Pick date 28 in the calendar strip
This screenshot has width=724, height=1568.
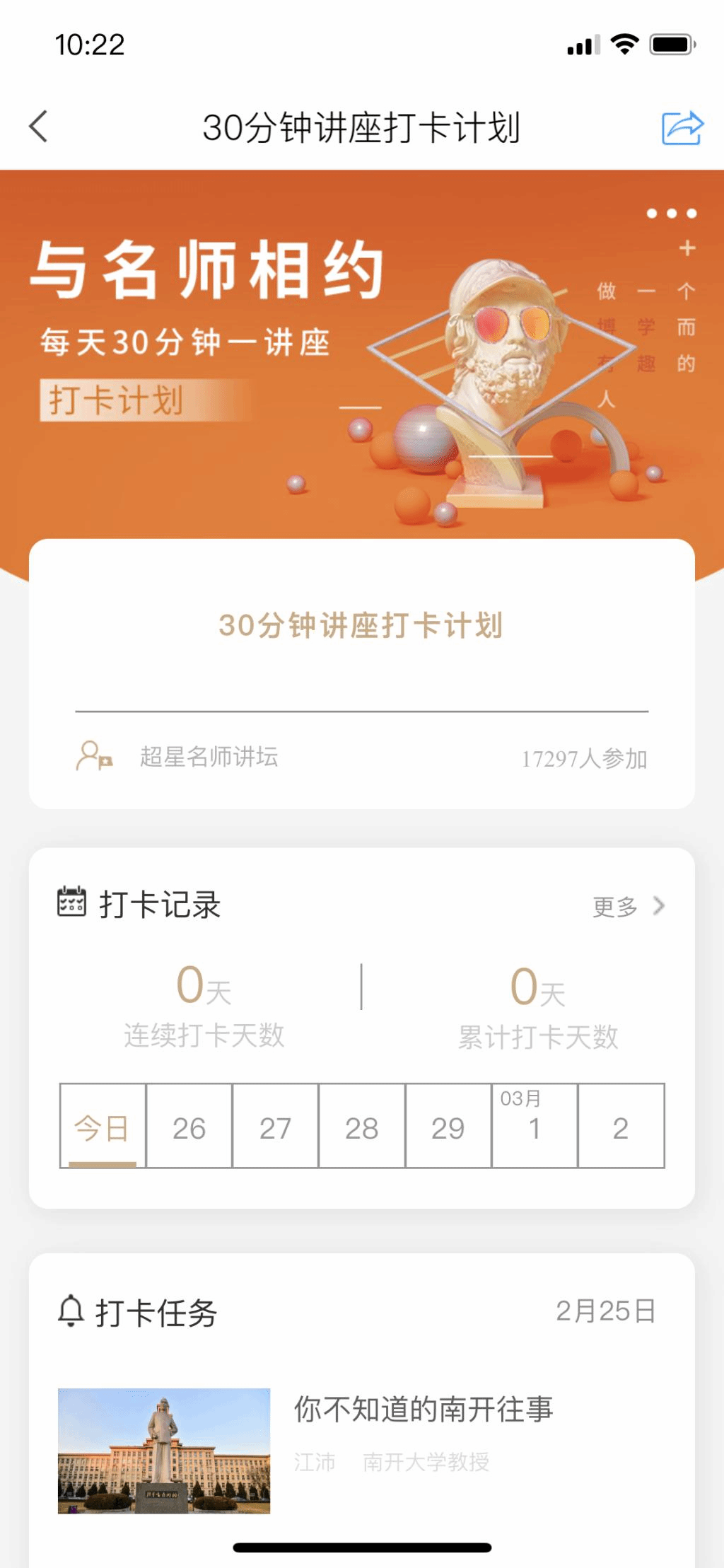[x=361, y=1126]
